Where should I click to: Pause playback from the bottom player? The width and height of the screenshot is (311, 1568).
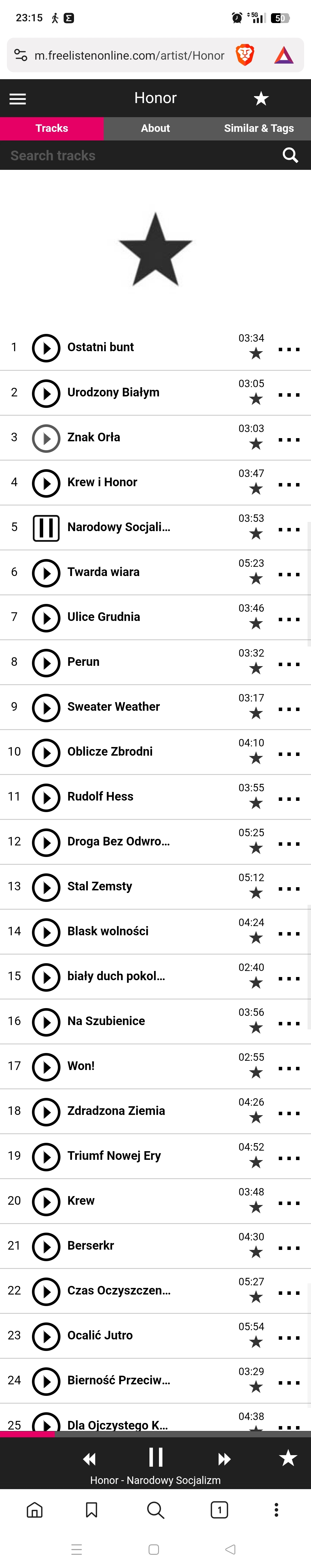[156, 1457]
